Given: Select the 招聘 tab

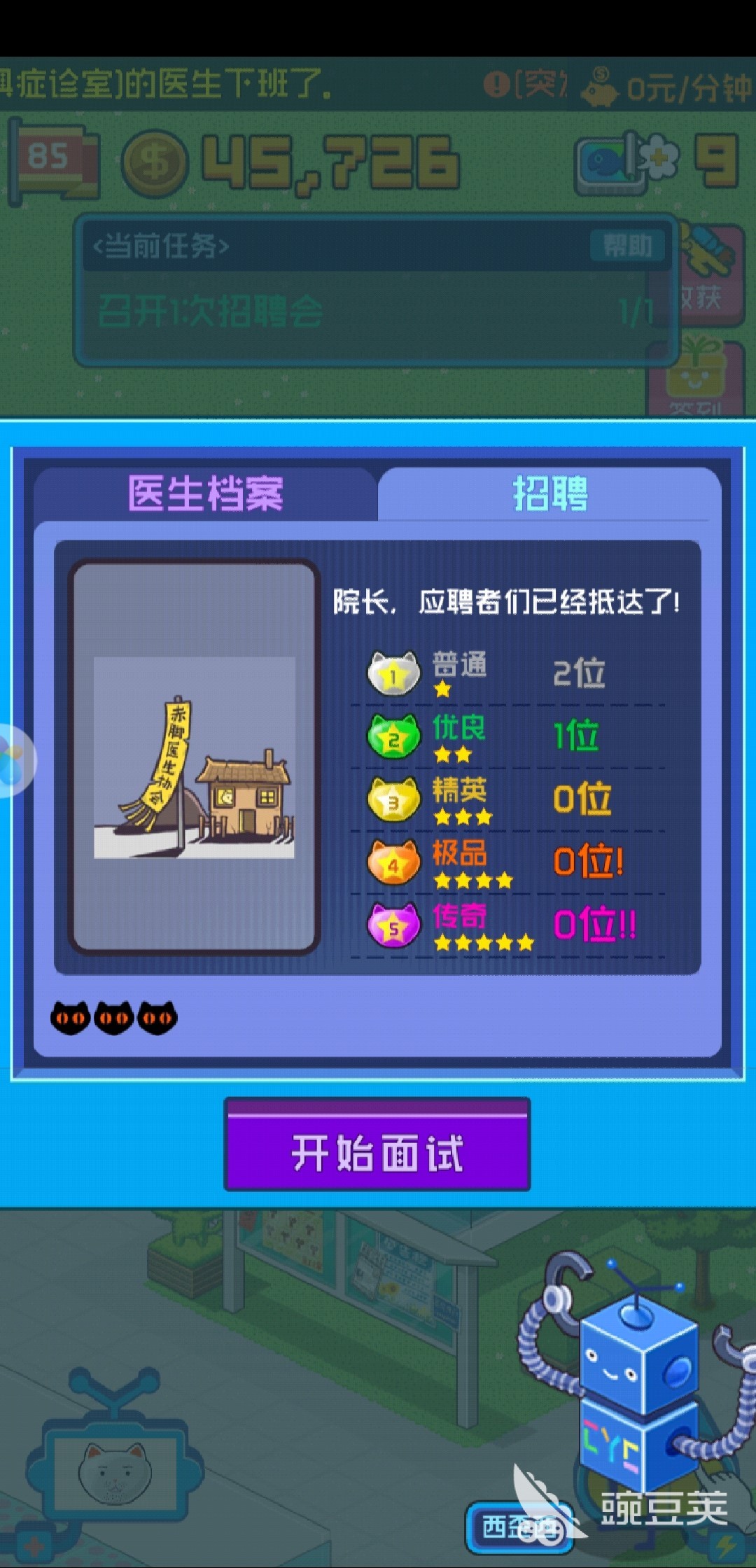Looking at the screenshot, I should click(549, 493).
